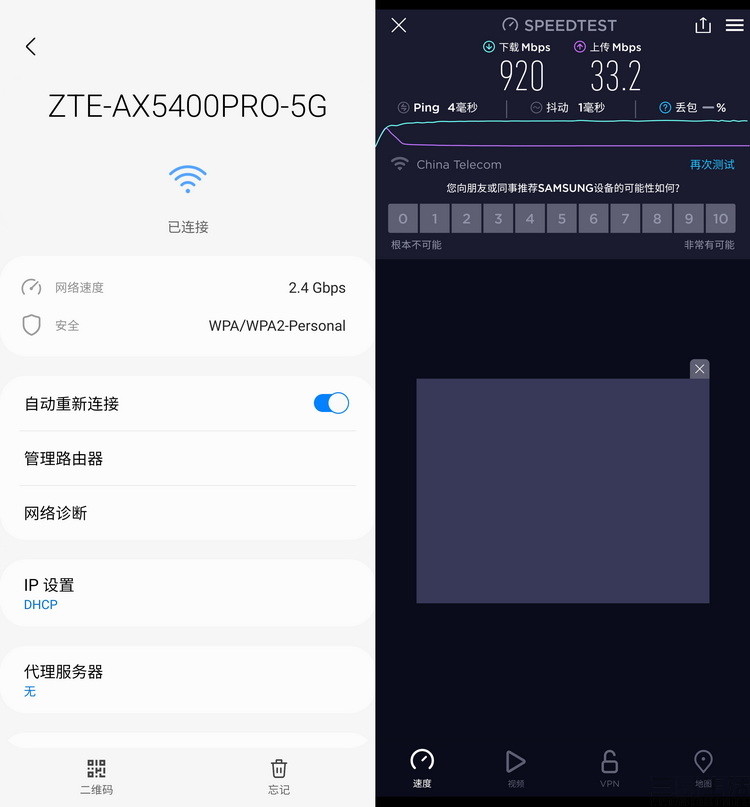750x807 pixels.
Task: Switch to the 视频 tab
Action: coord(516,768)
